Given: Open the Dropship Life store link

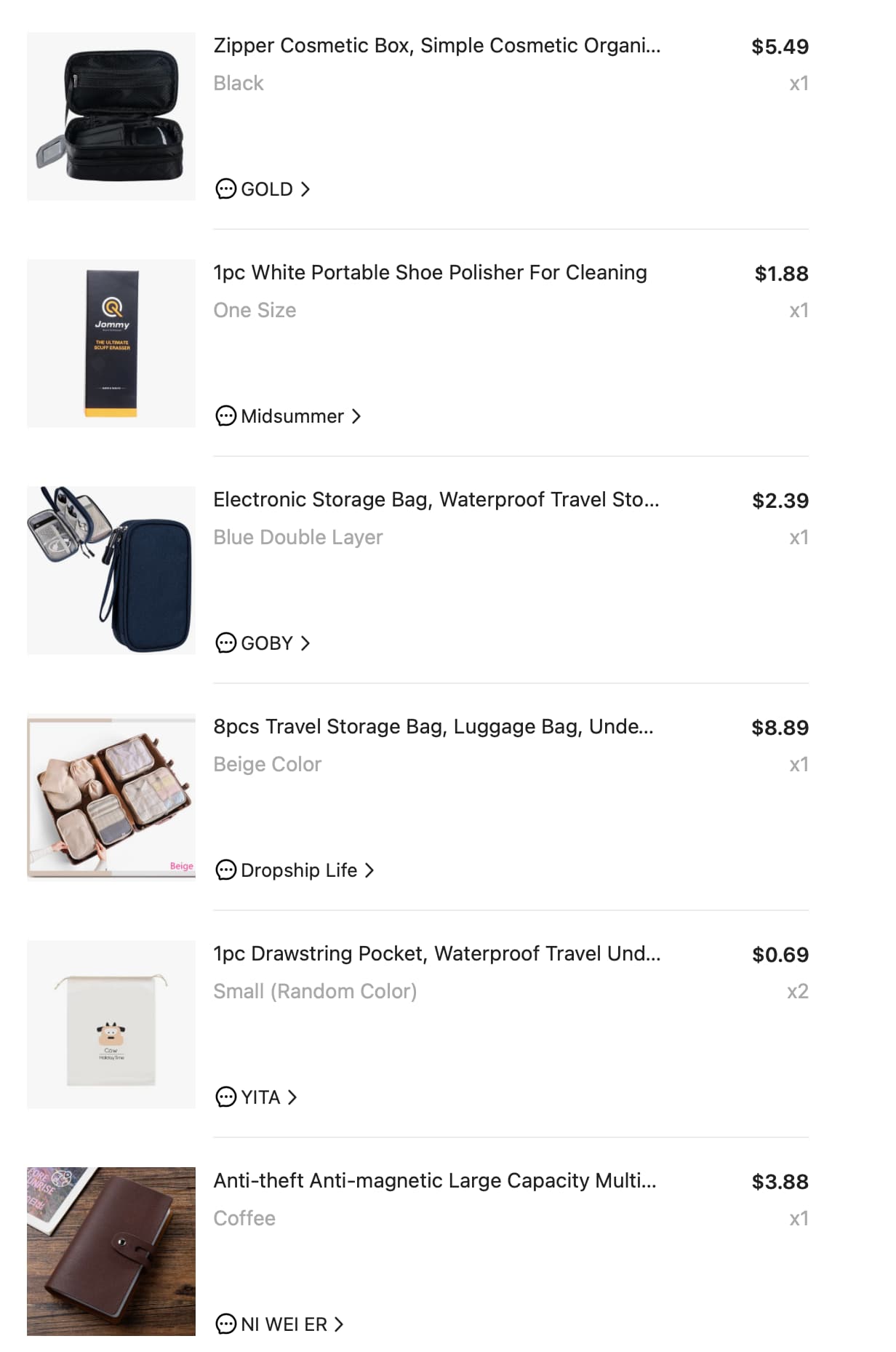Looking at the screenshot, I should (295, 870).
